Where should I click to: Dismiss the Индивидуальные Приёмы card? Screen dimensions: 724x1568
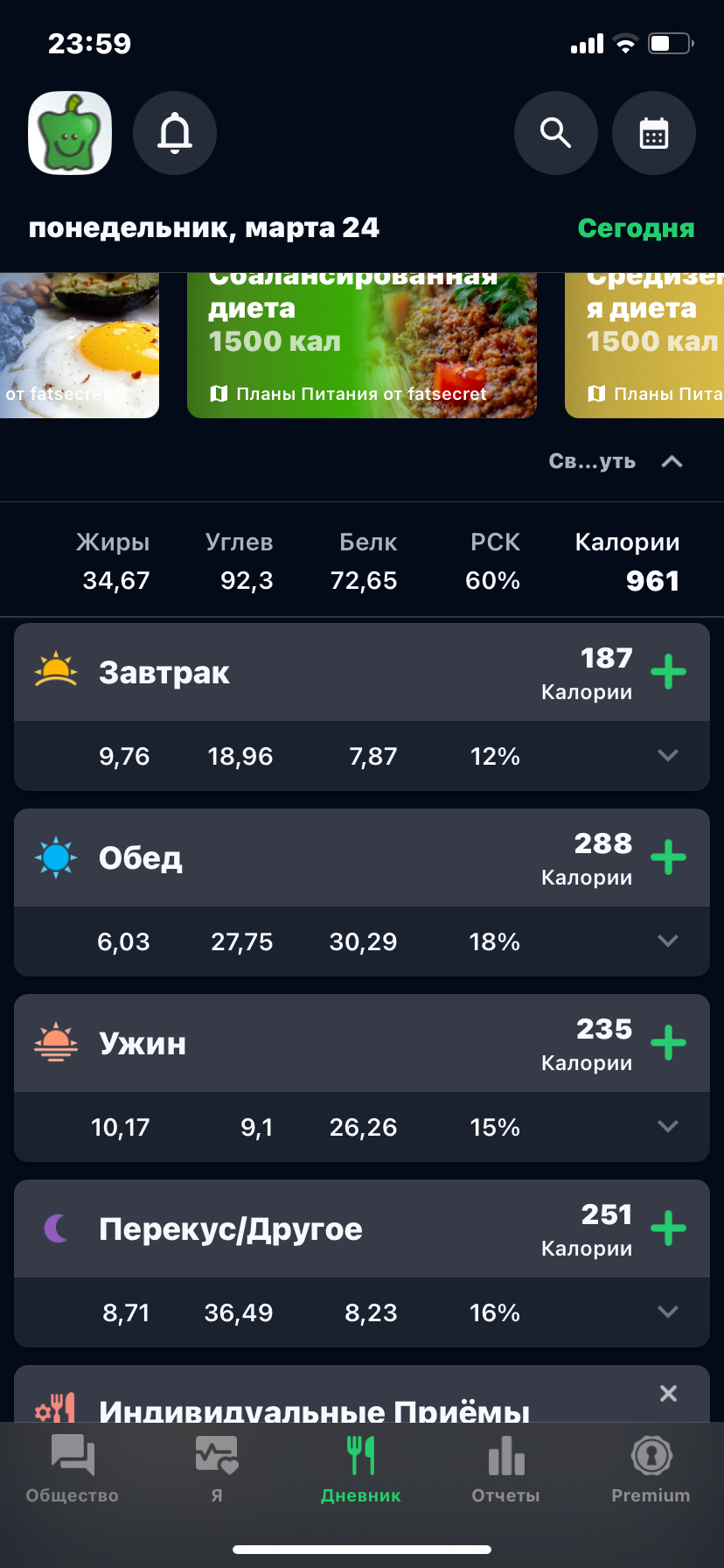(x=668, y=1394)
